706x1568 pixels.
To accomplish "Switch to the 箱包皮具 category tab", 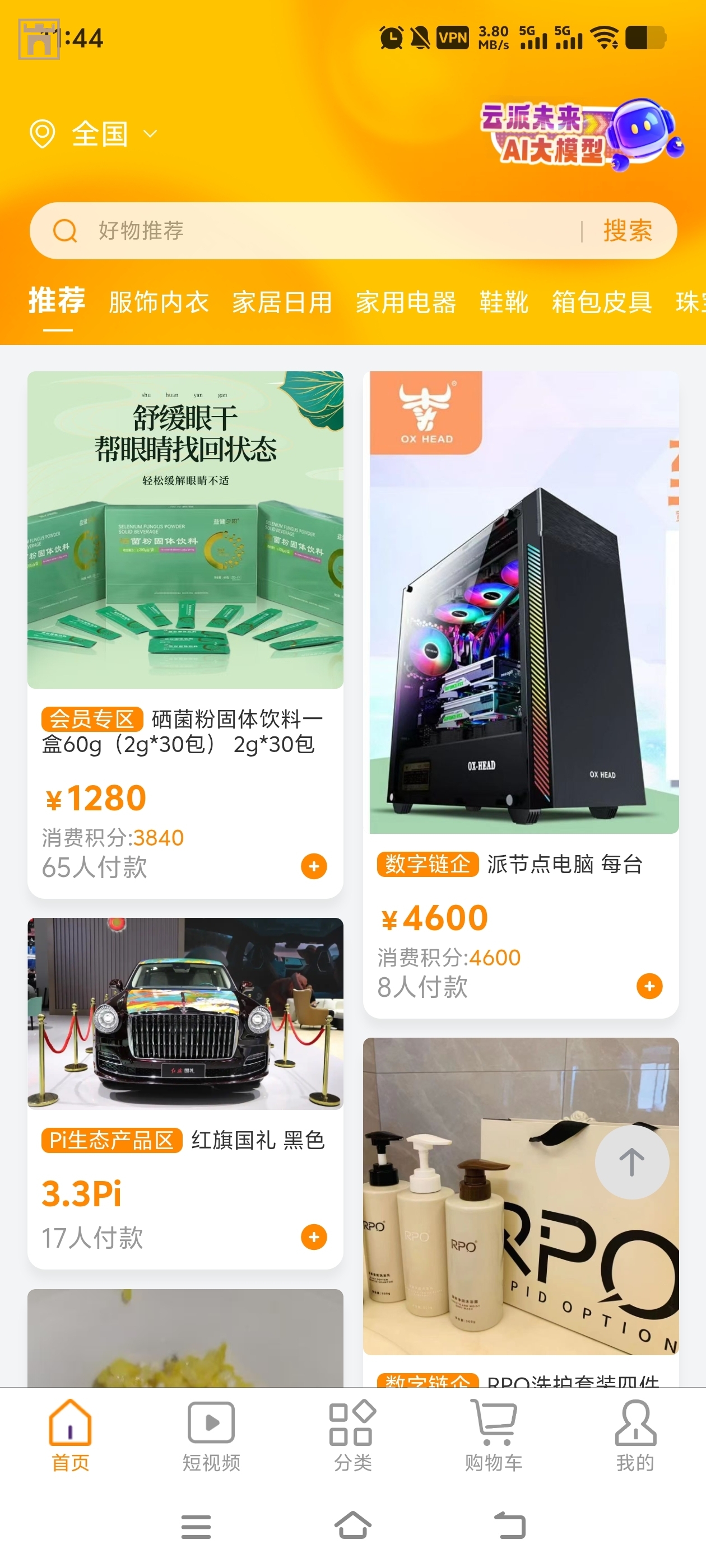I will tap(602, 302).
